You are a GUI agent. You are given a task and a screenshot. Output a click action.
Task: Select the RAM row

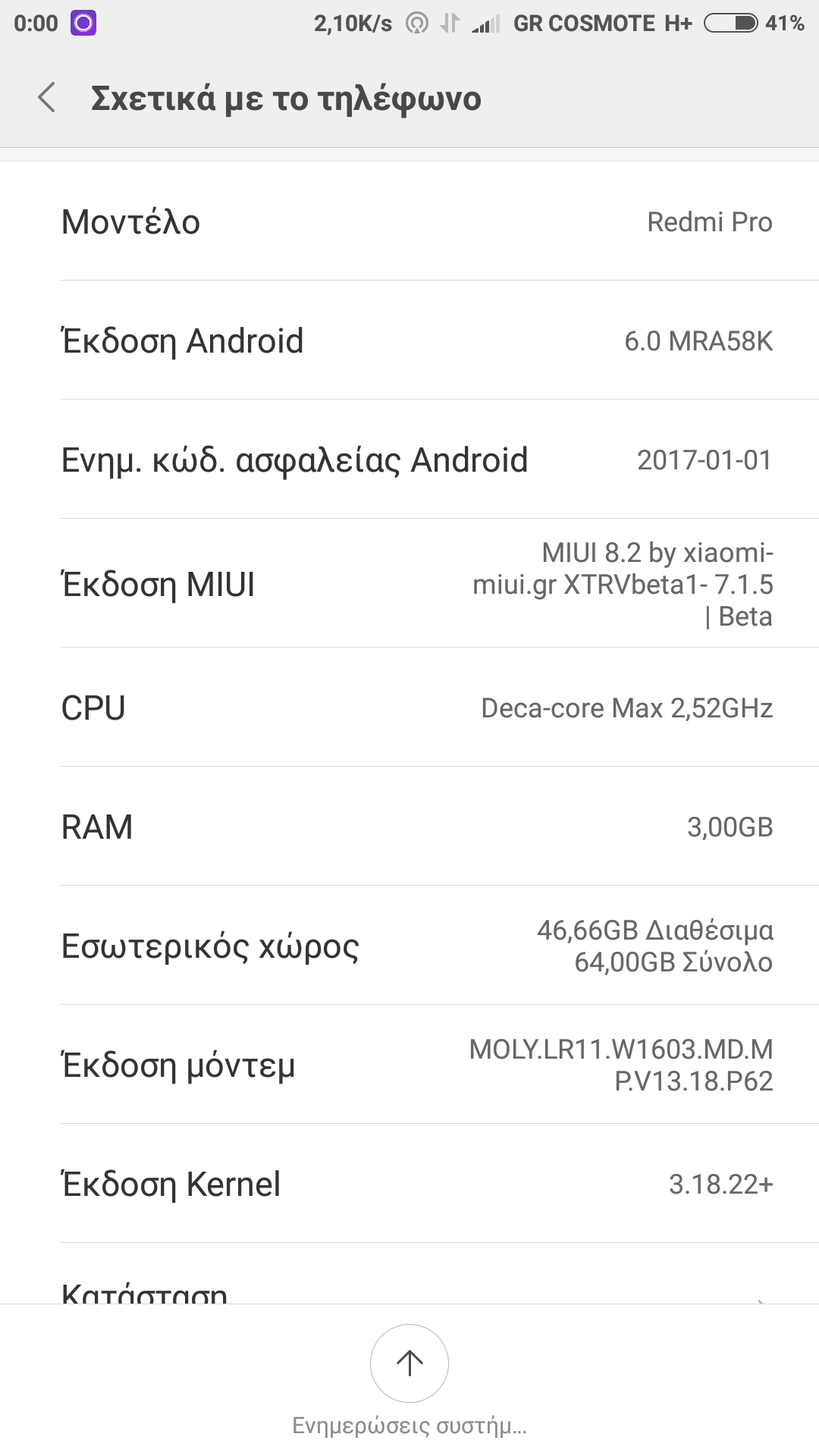pos(409,827)
